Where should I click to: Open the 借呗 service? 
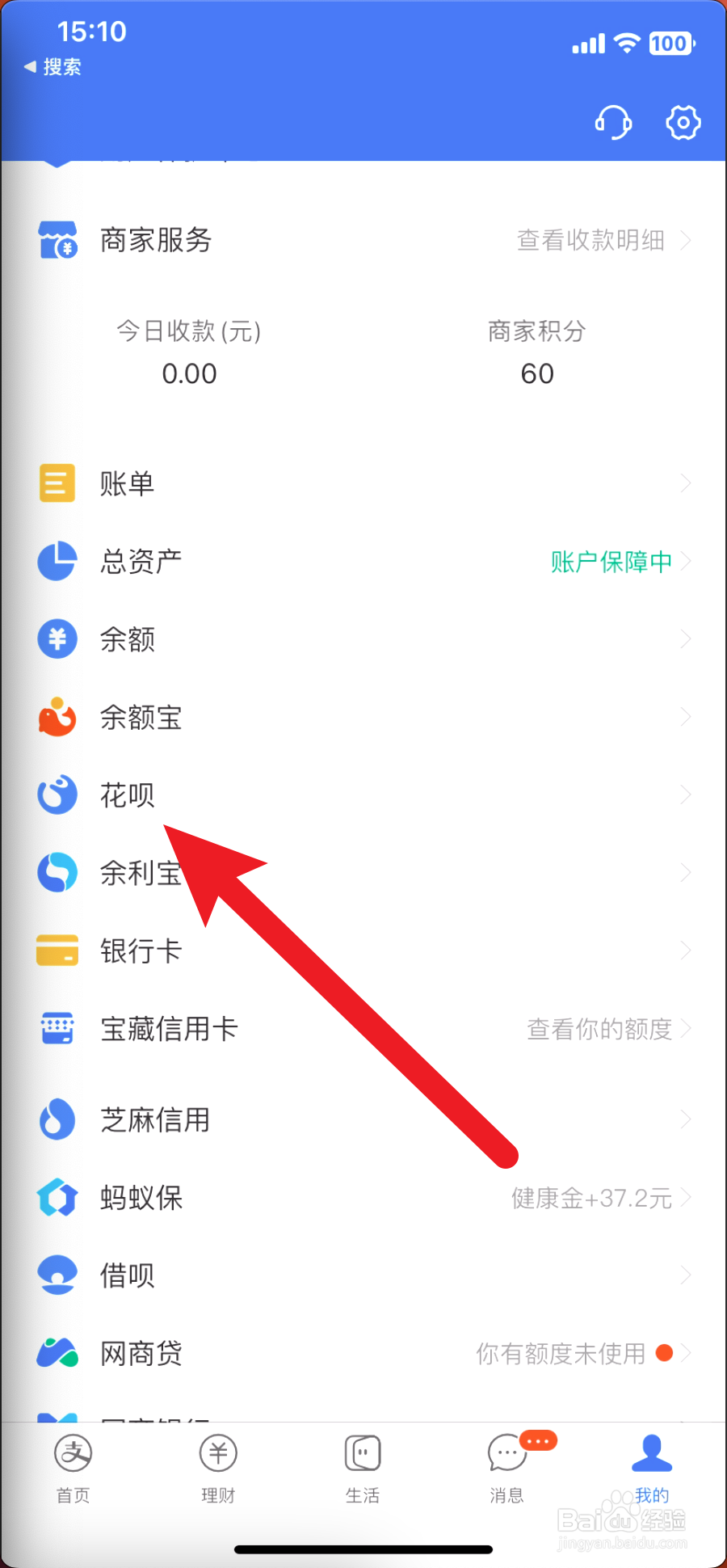pyautogui.click(x=126, y=1274)
